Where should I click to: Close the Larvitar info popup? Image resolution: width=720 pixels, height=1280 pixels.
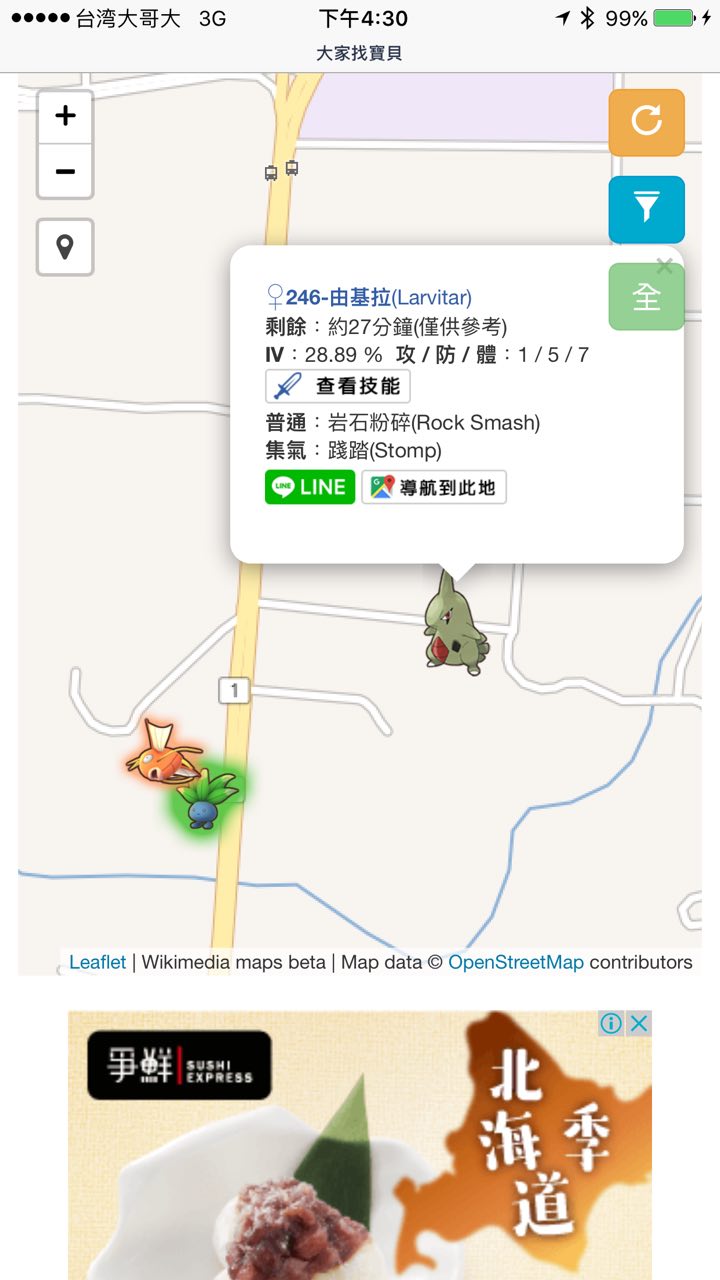tap(664, 266)
